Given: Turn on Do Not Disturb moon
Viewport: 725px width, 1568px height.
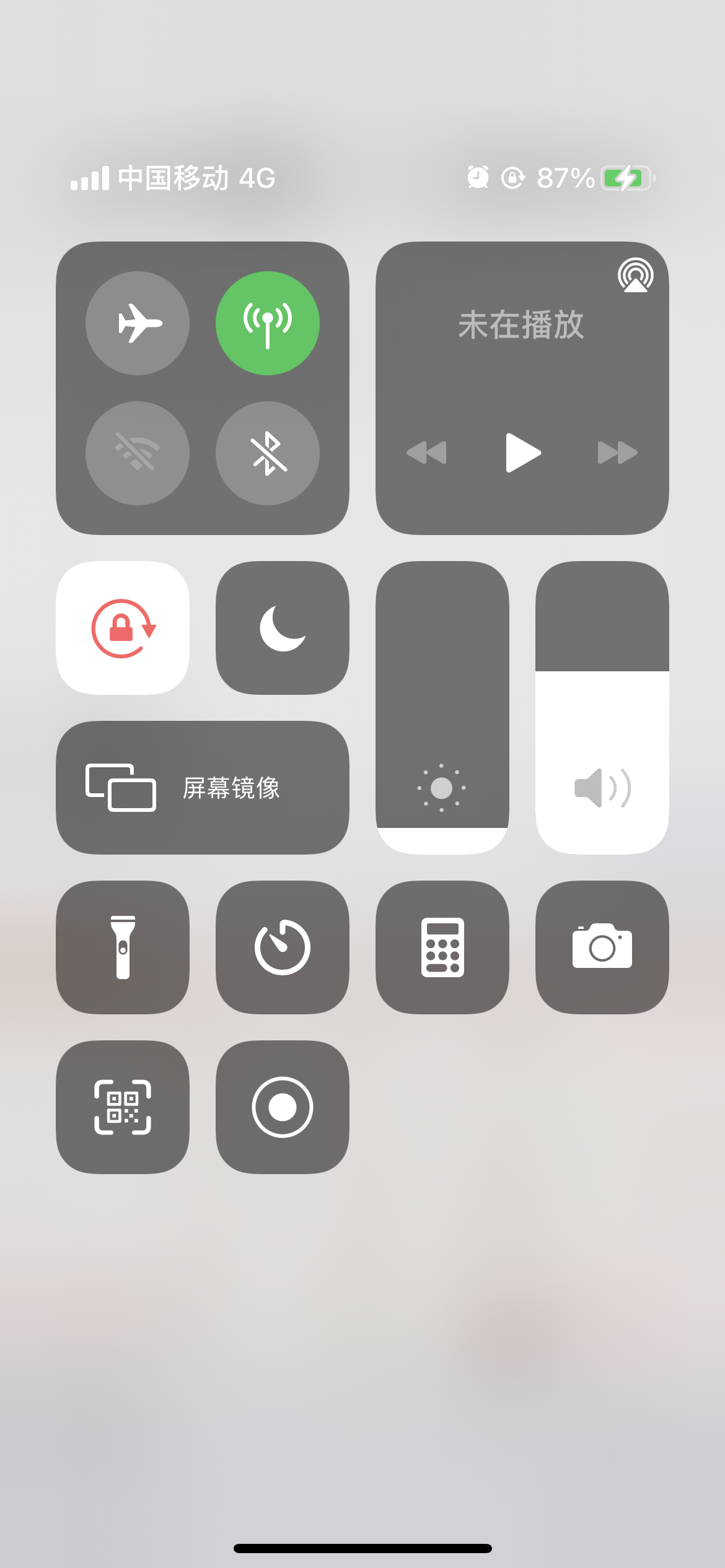Looking at the screenshot, I should [x=283, y=628].
